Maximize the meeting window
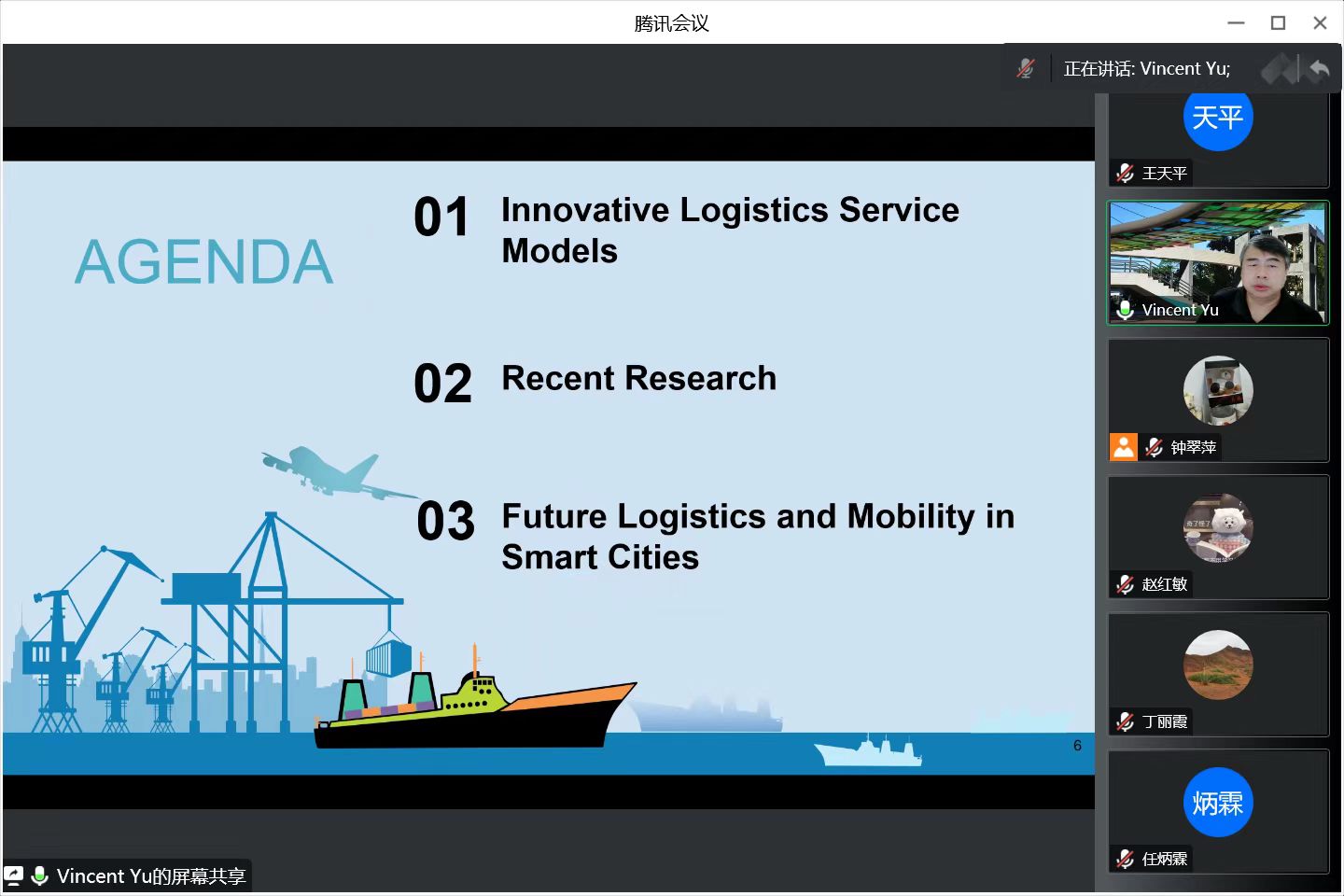1344x896 pixels. pos(1278,23)
